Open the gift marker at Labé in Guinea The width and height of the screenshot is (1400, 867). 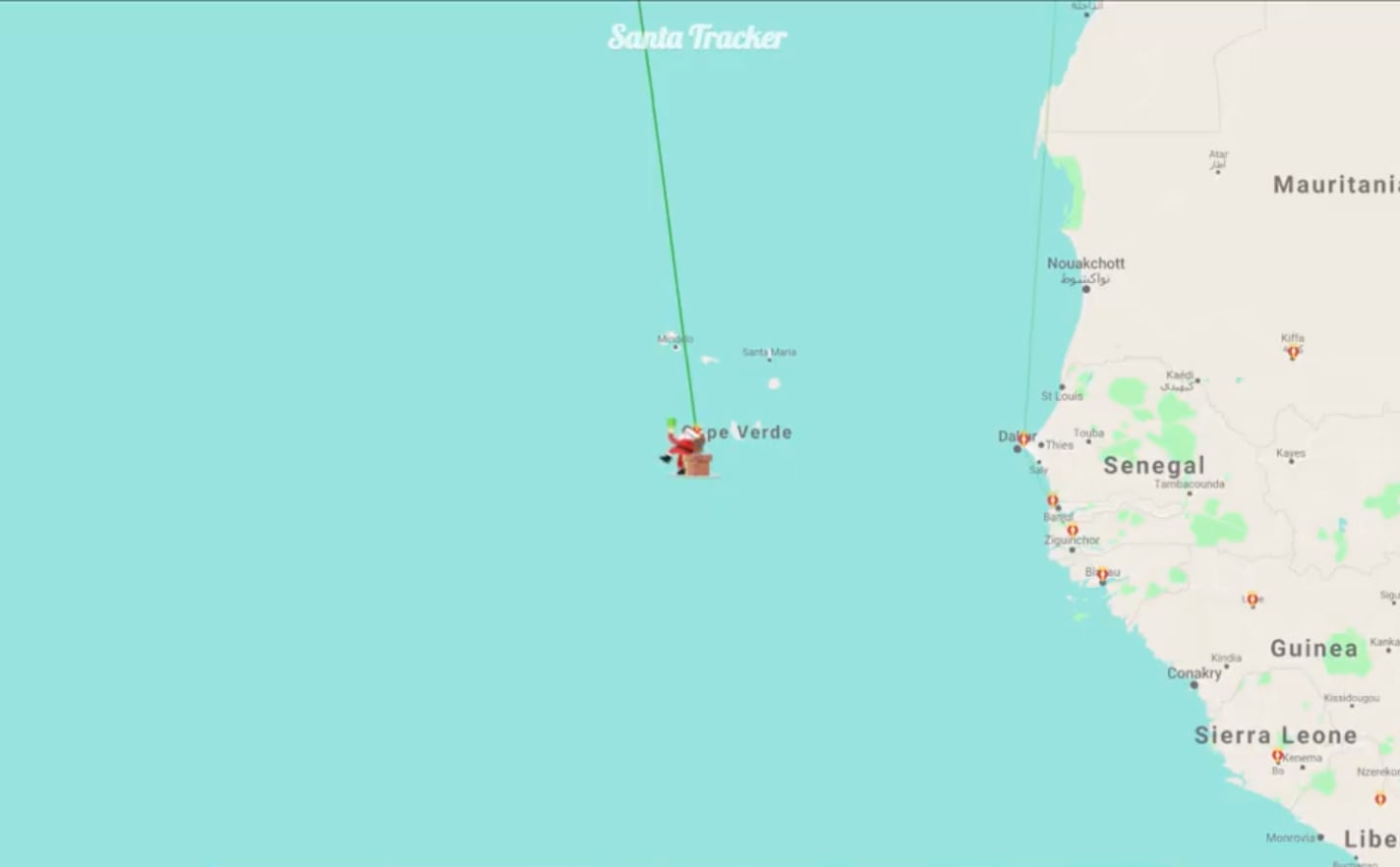point(1252,599)
